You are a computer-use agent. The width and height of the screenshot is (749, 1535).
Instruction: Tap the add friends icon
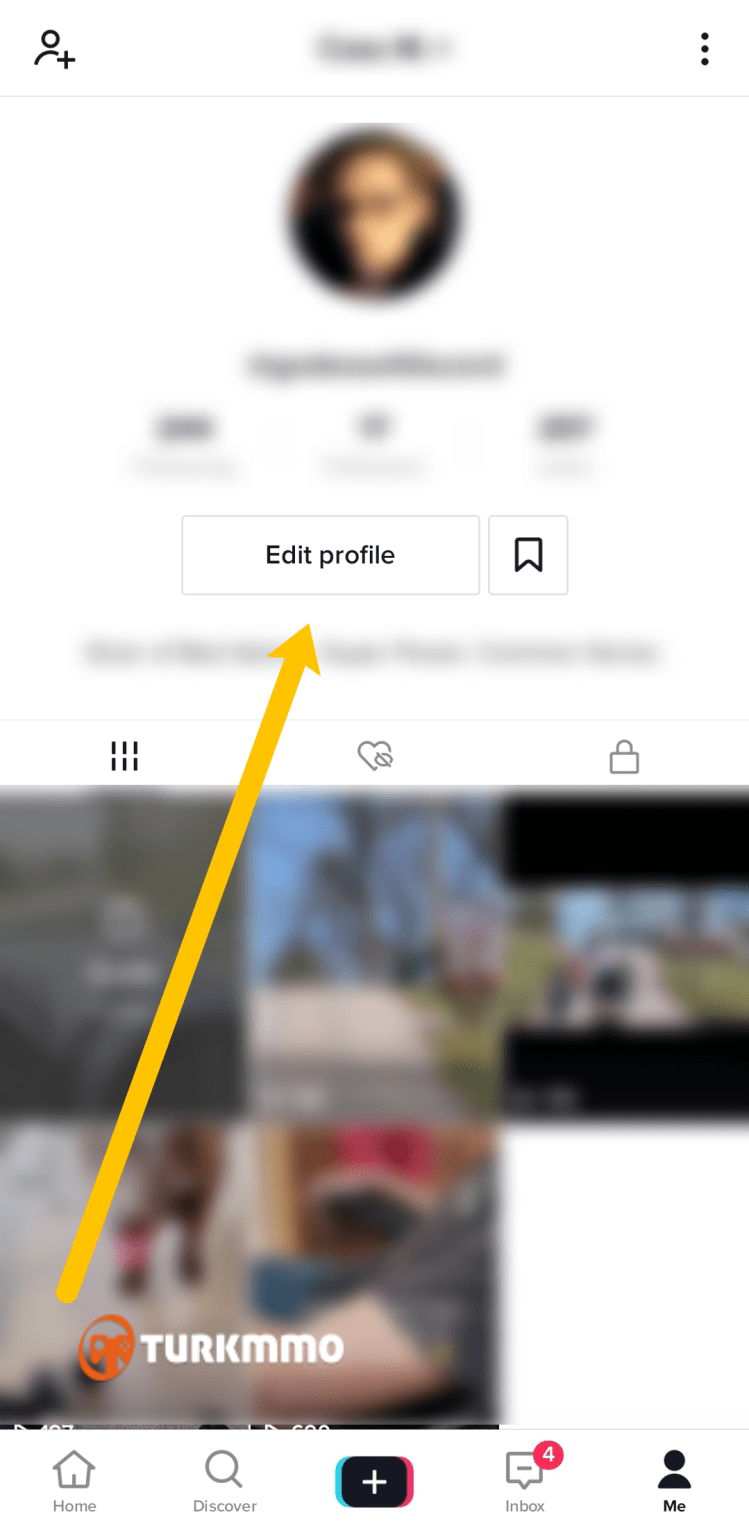point(54,48)
